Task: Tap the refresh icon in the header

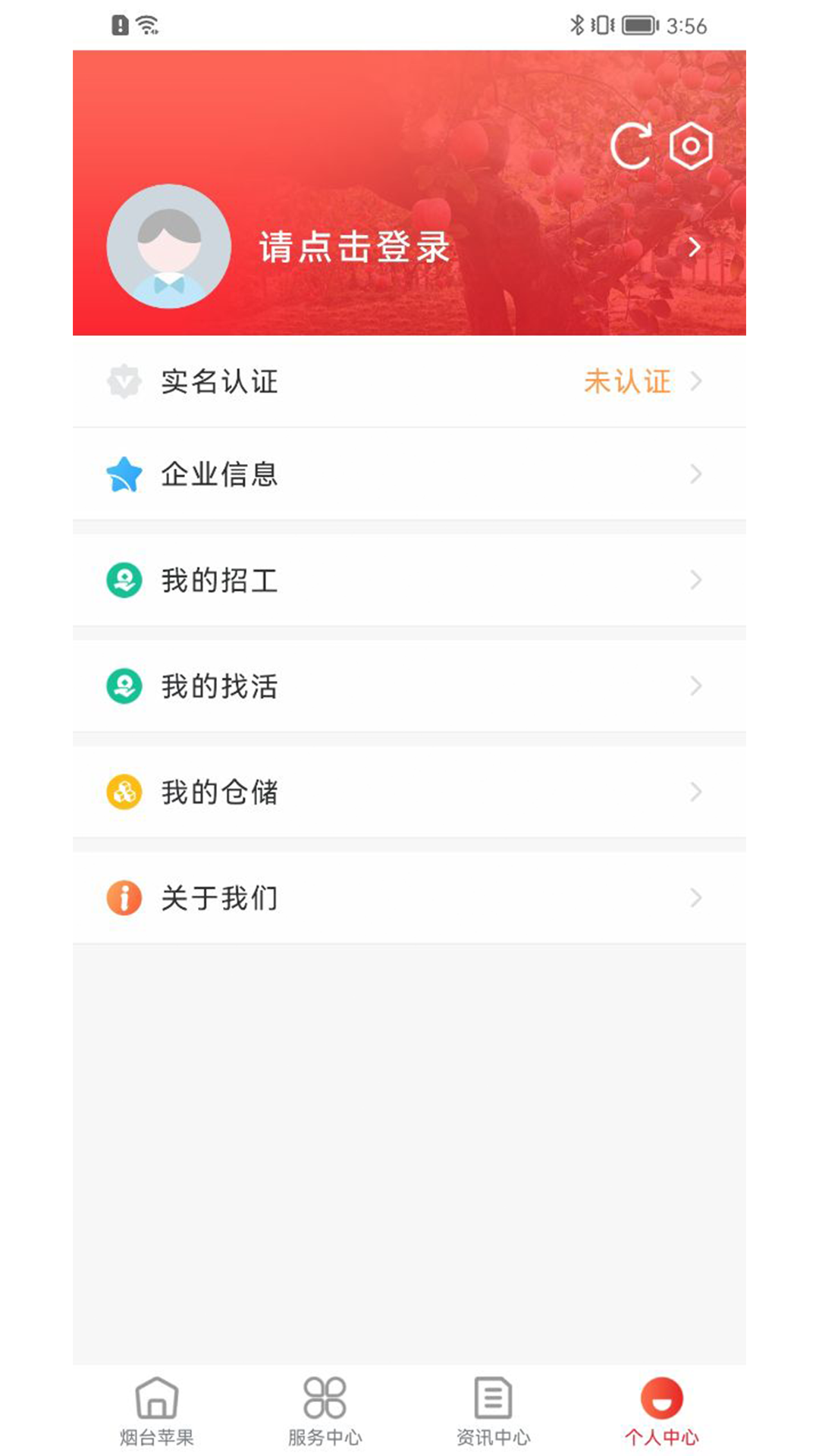Action: point(631,145)
